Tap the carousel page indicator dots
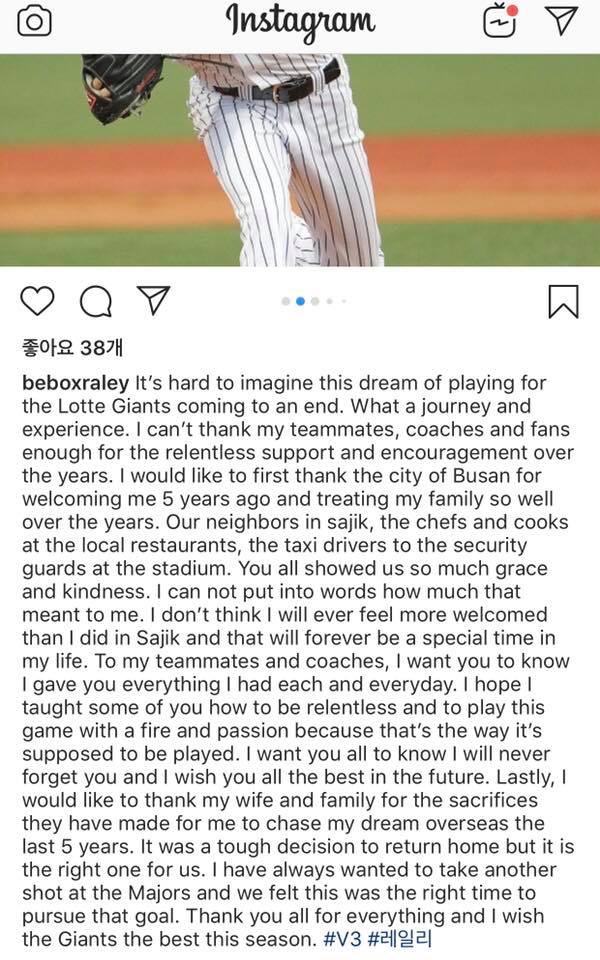This screenshot has width=600, height=960. pos(314,300)
